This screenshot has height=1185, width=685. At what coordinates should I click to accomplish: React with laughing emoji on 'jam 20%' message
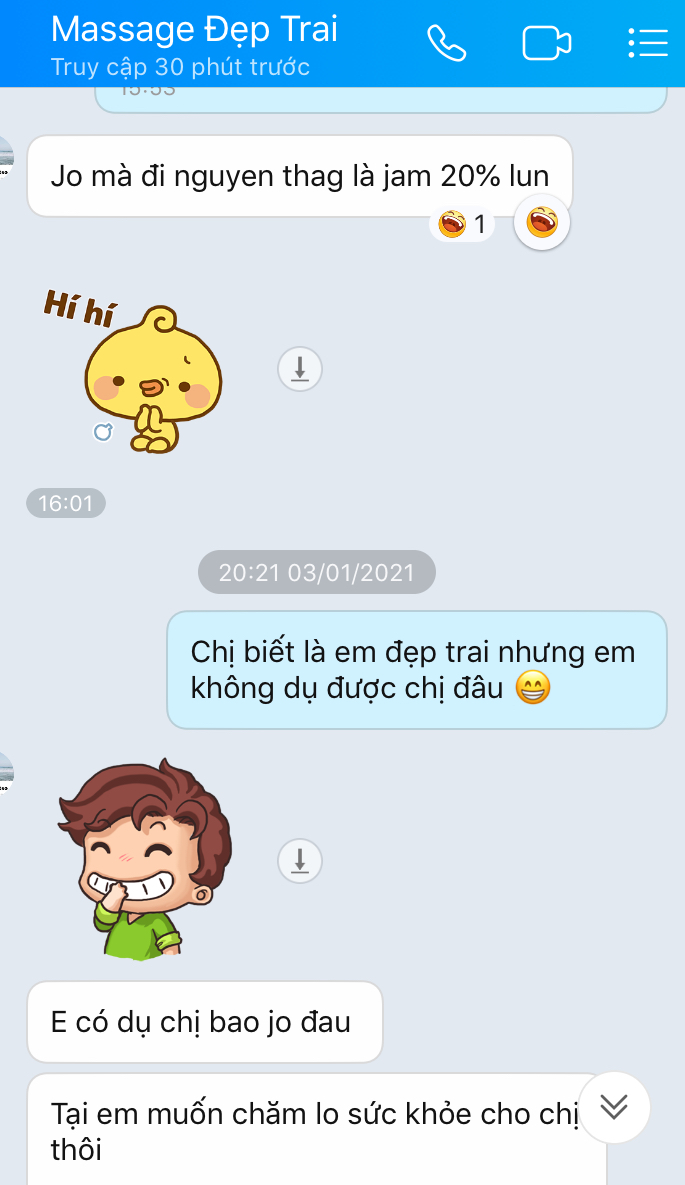542,221
